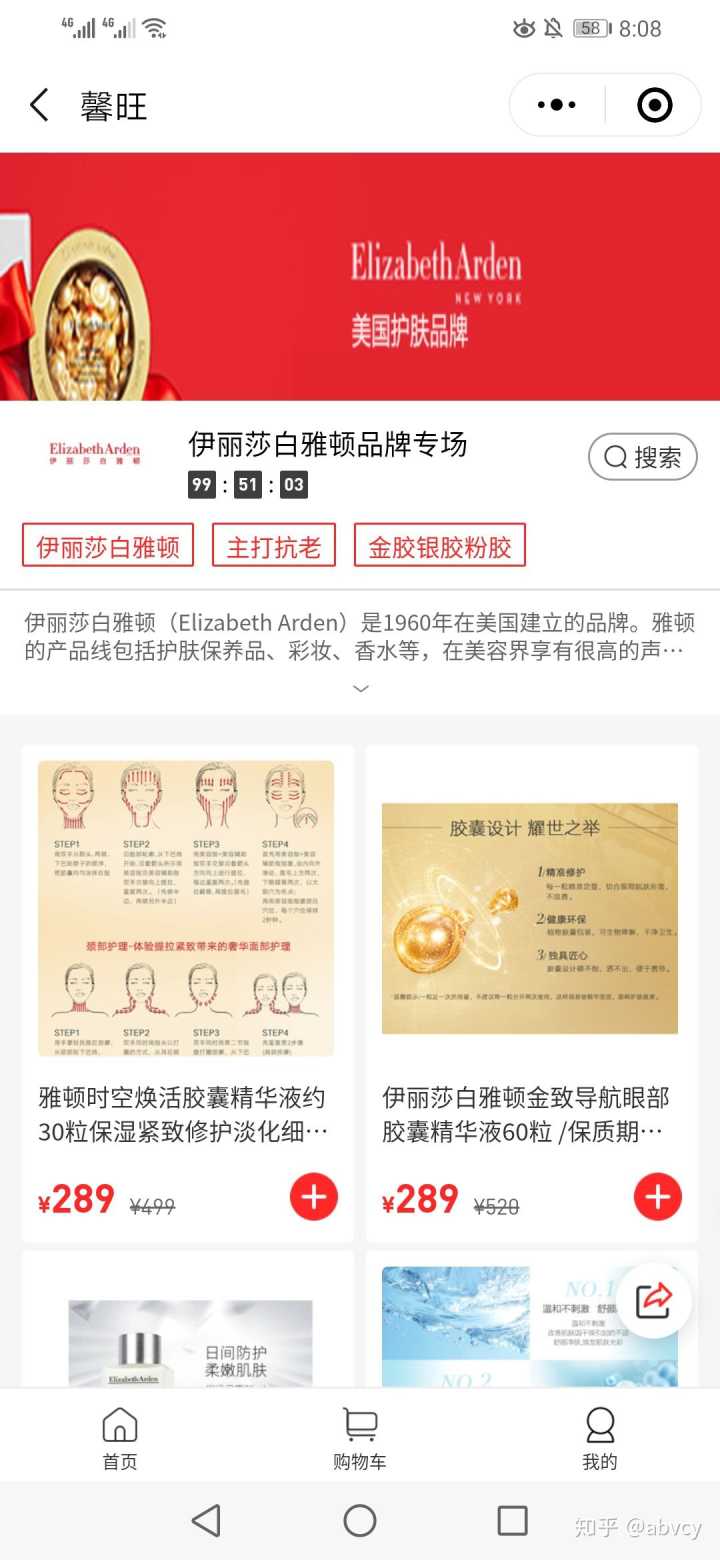Go back from the 馨旺 page
Screen dimensions: 720x1560
(x=39, y=105)
